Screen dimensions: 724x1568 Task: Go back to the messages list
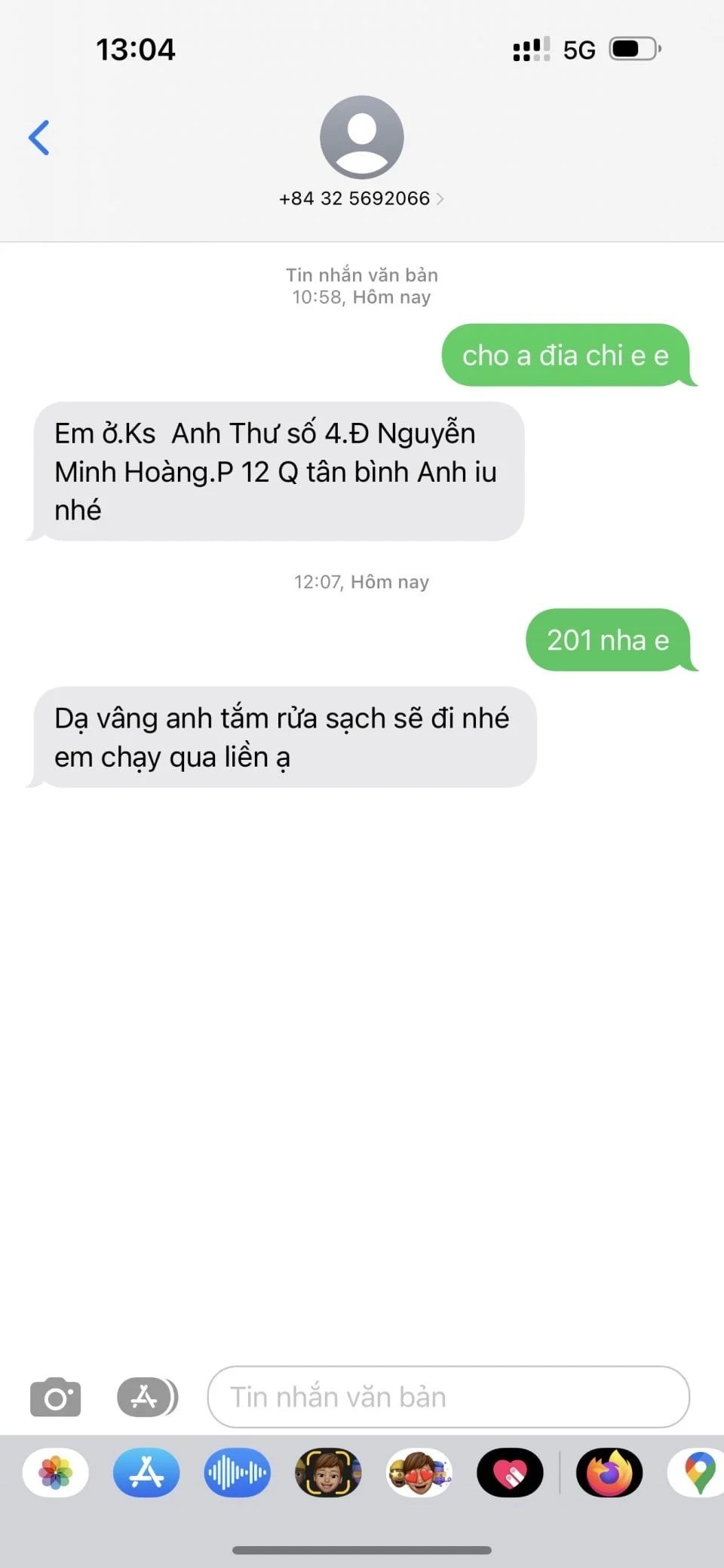click(x=39, y=138)
